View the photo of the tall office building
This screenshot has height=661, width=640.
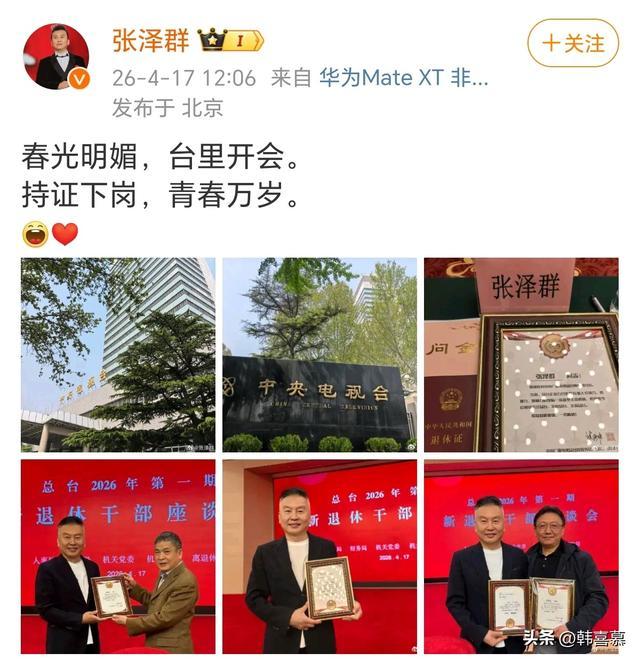point(118,354)
